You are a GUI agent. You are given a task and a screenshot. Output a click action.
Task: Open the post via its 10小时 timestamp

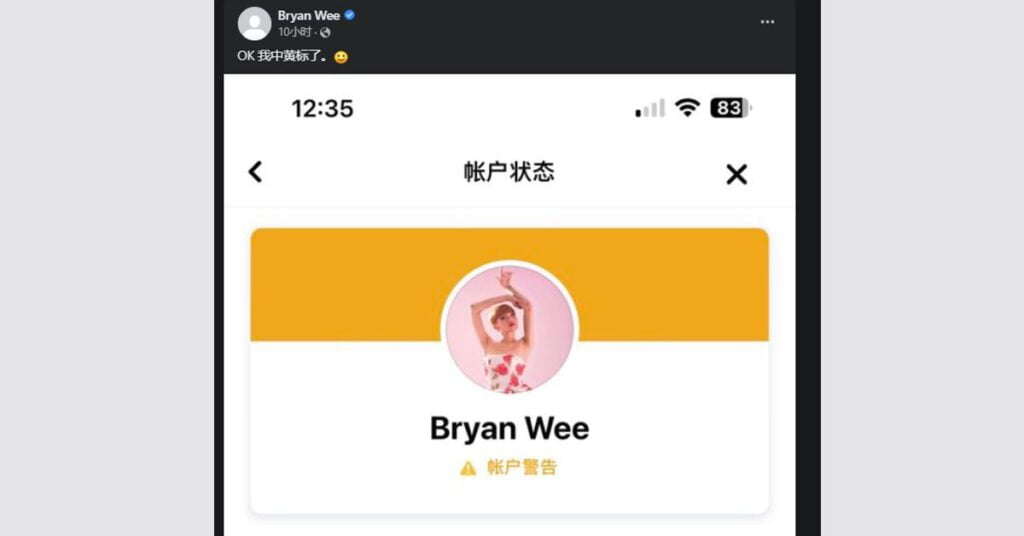pos(296,32)
